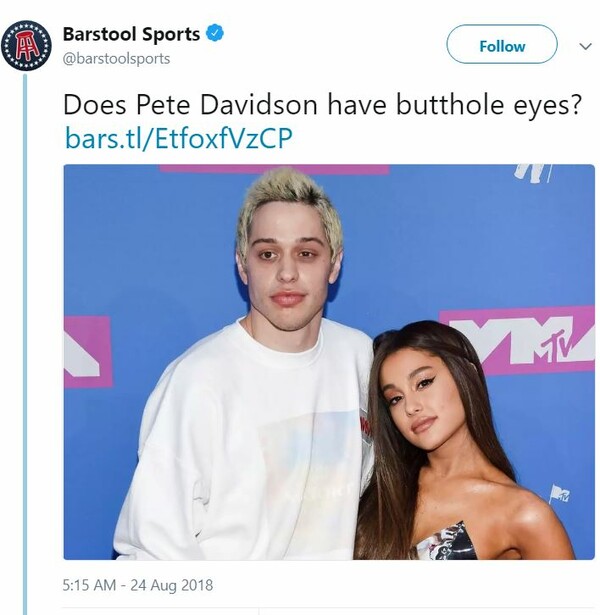This screenshot has width=600, height=615.
Task: Open the @barstoolsports handle
Action: pyautogui.click(x=116, y=58)
